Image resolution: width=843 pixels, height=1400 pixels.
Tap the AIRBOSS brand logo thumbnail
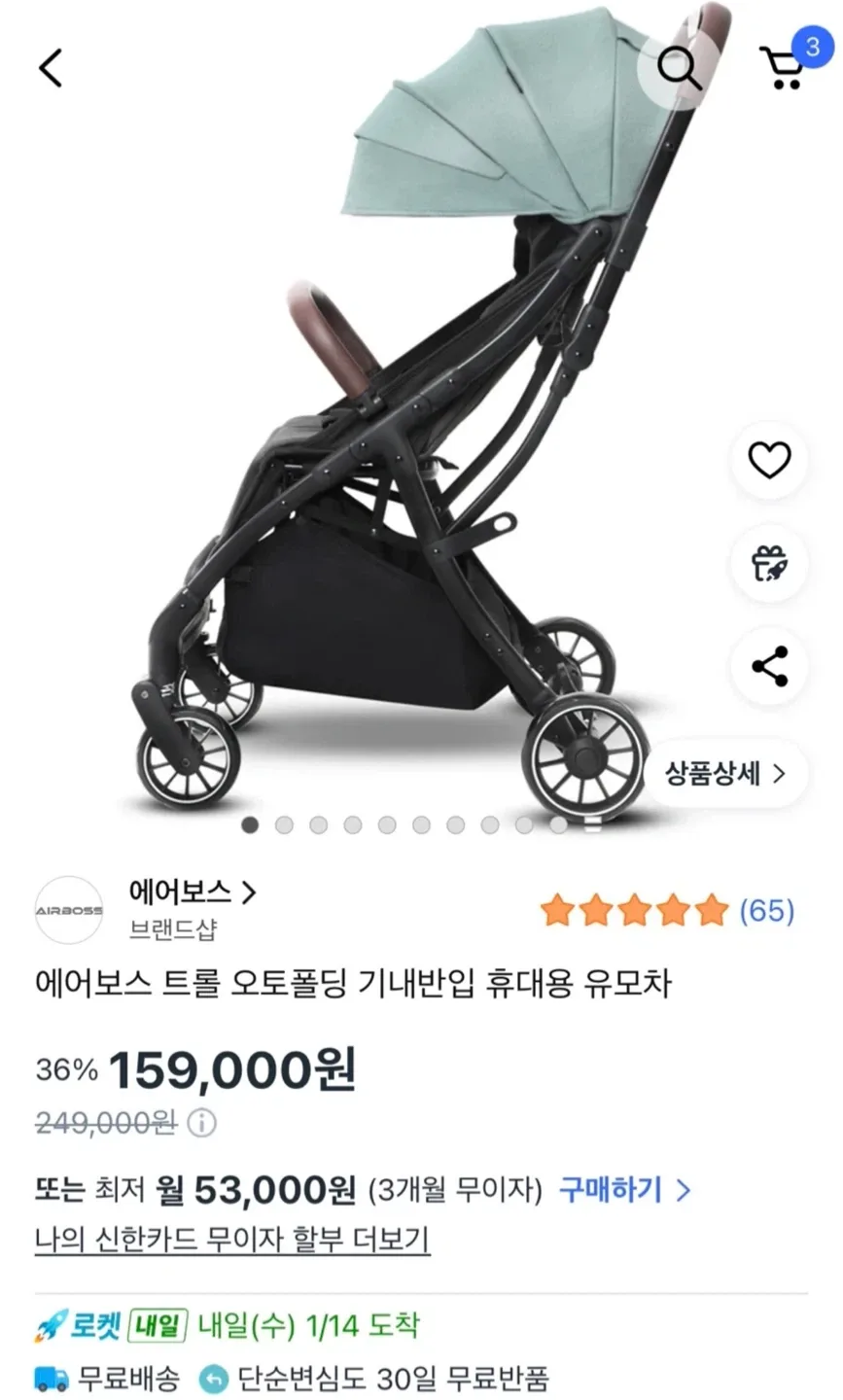pos(69,909)
